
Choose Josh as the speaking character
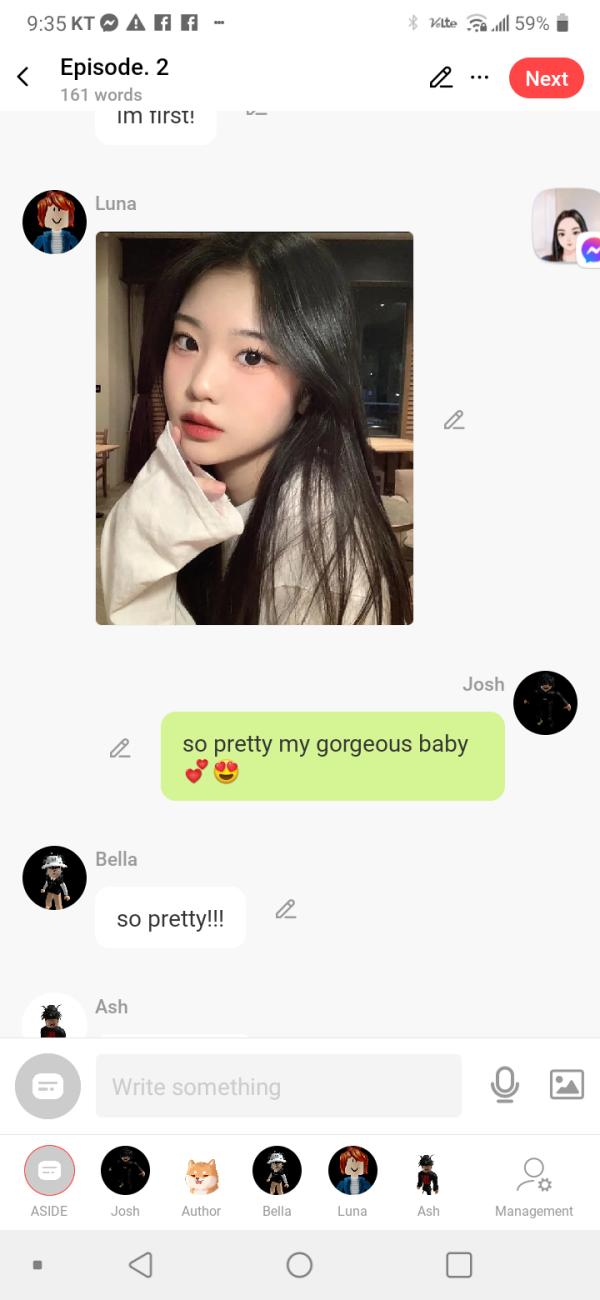[x=125, y=1171]
